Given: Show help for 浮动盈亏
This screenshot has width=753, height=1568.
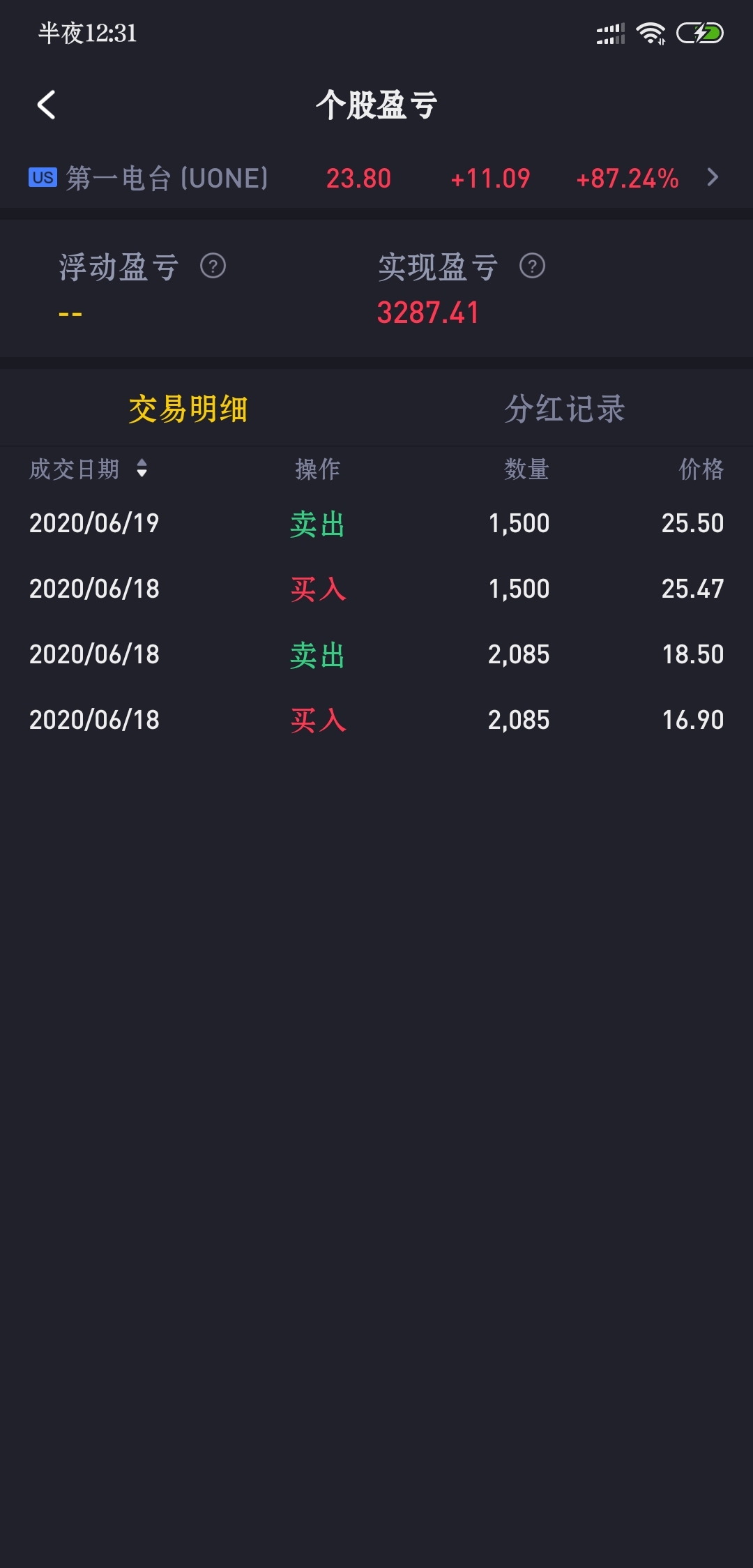Looking at the screenshot, I should (x=213, y=266).
